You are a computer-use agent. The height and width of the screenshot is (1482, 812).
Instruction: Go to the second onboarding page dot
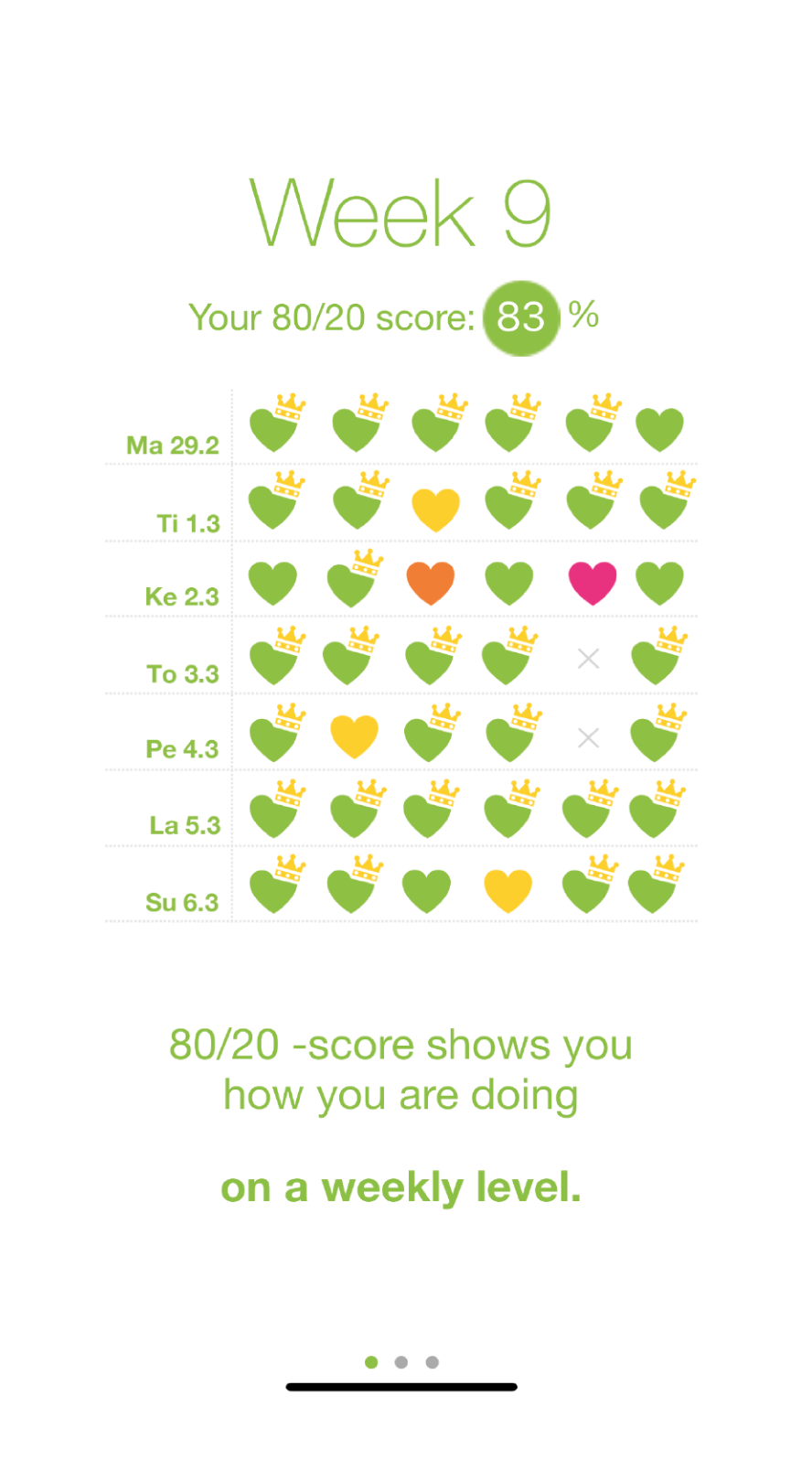tap(401, 1362)
